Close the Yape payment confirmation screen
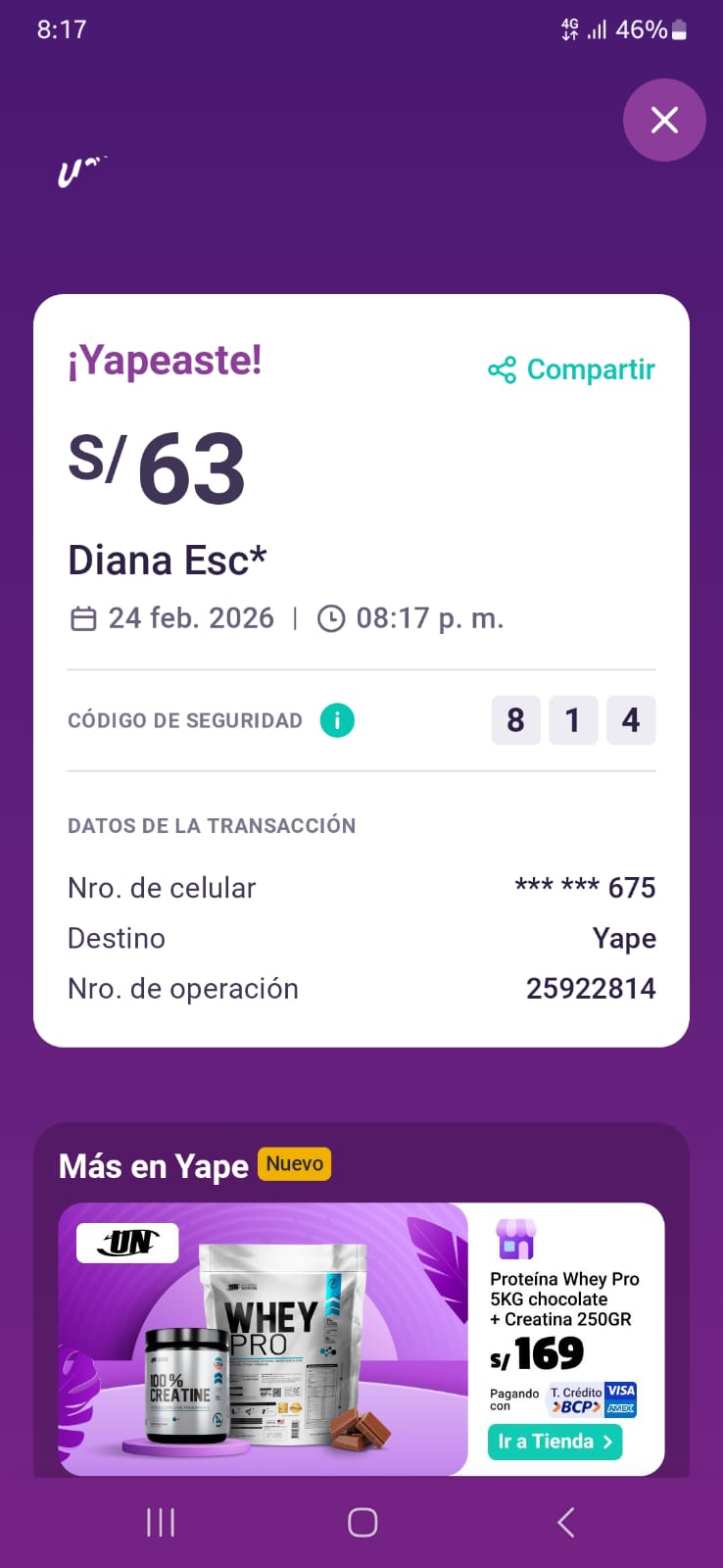723x1568 pixels. (664, 121)
